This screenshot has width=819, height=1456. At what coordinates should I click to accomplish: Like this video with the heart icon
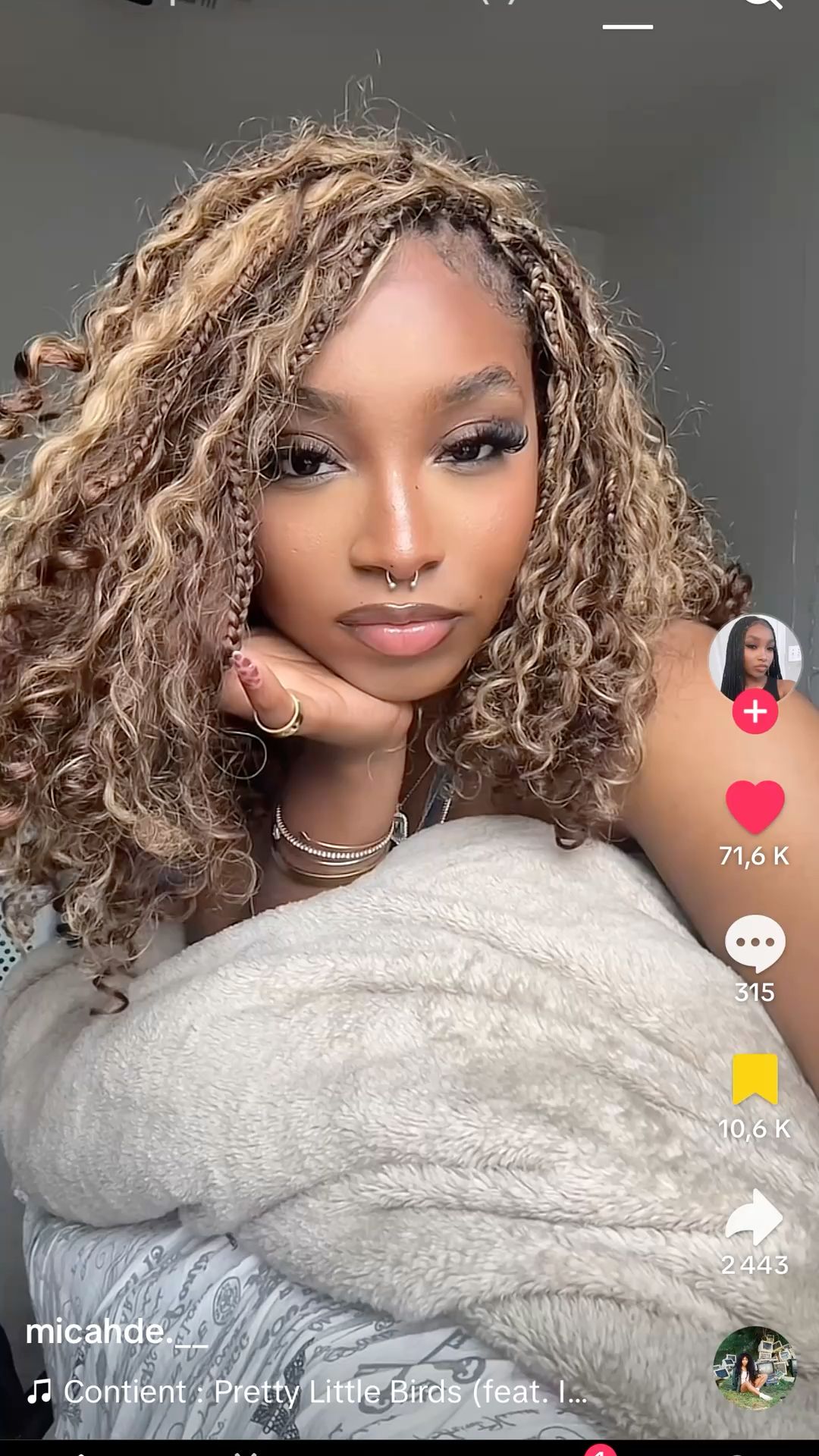(755, 807)
